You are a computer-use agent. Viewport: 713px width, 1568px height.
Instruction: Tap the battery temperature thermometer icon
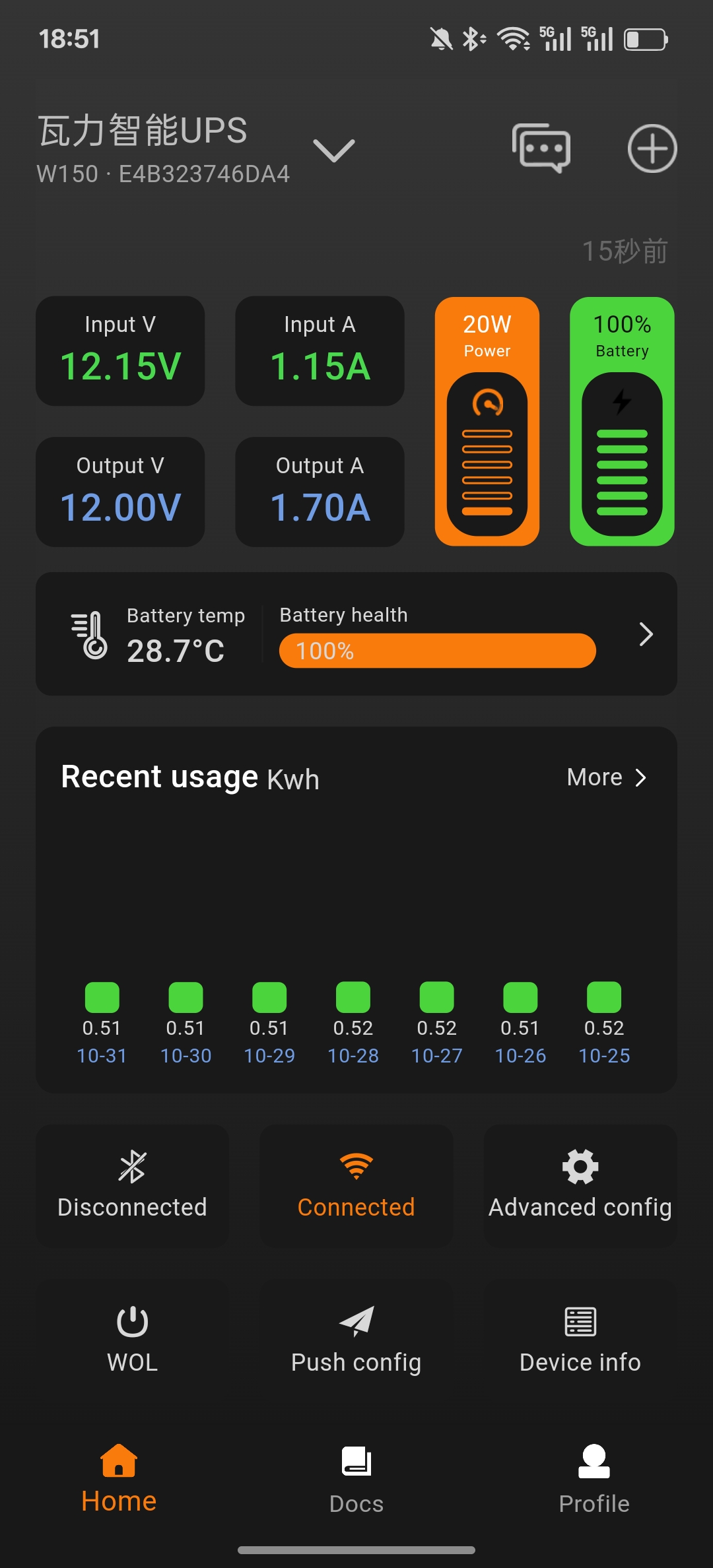coord(89,635)
